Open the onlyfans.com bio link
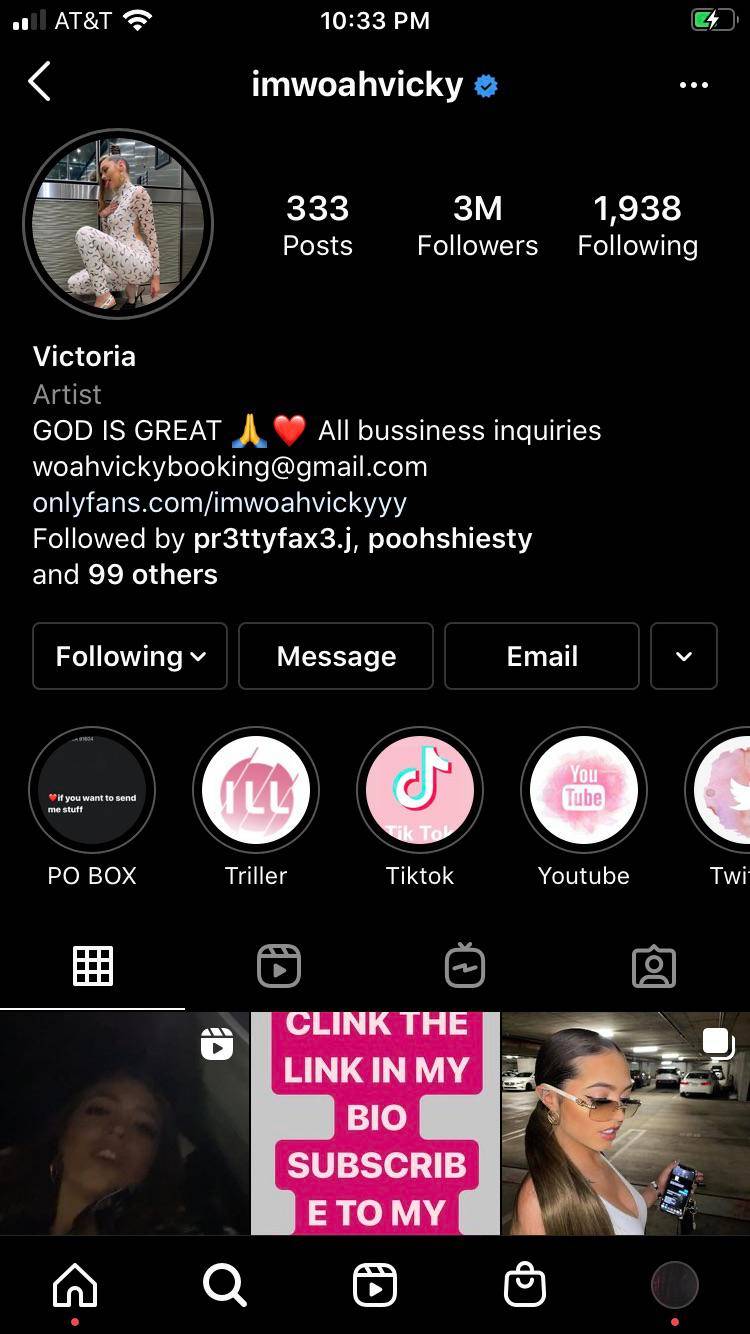The image size is (750, 1334). point(220,502)
